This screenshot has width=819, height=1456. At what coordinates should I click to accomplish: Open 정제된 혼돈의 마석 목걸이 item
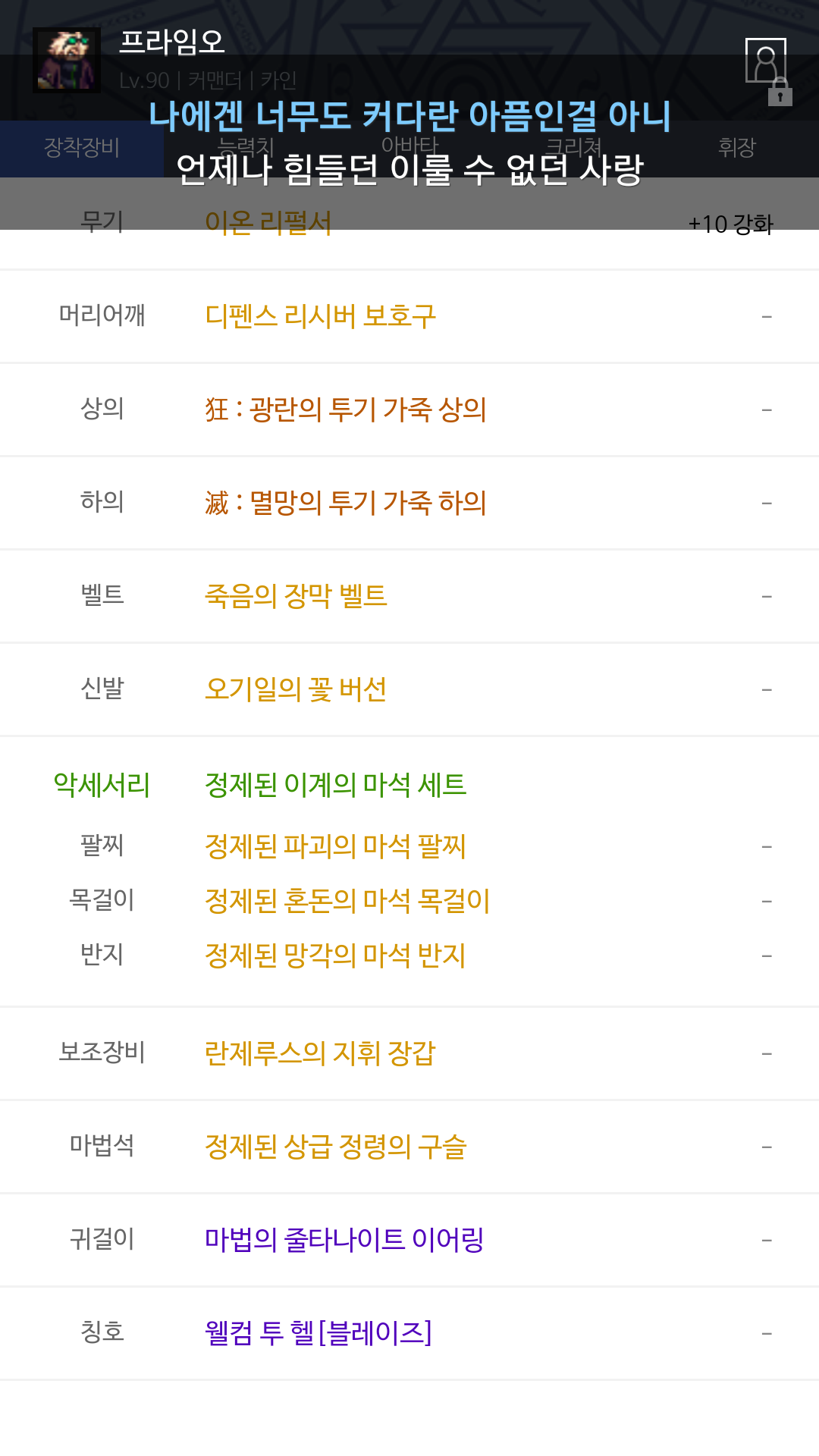347,901
